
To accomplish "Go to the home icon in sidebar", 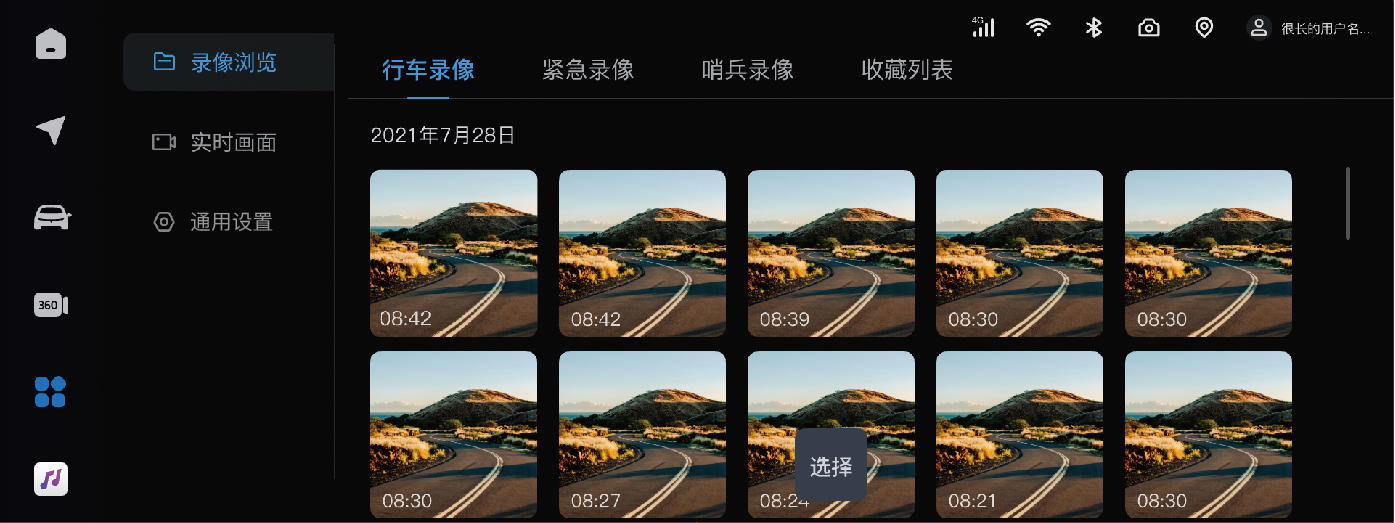I will [x=51, y=45].
